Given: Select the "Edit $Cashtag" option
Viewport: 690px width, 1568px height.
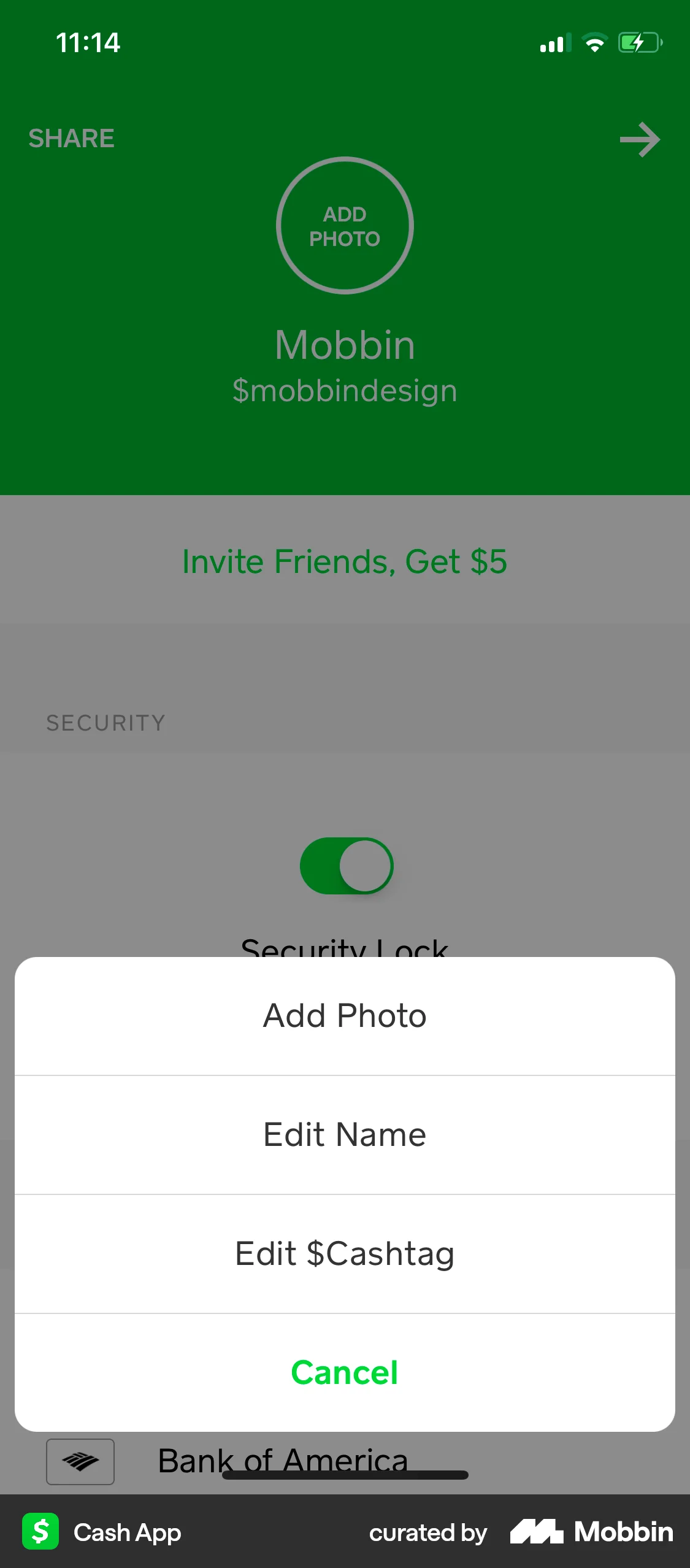Looking at the screenshot, I should click(x=345, y=1253).
